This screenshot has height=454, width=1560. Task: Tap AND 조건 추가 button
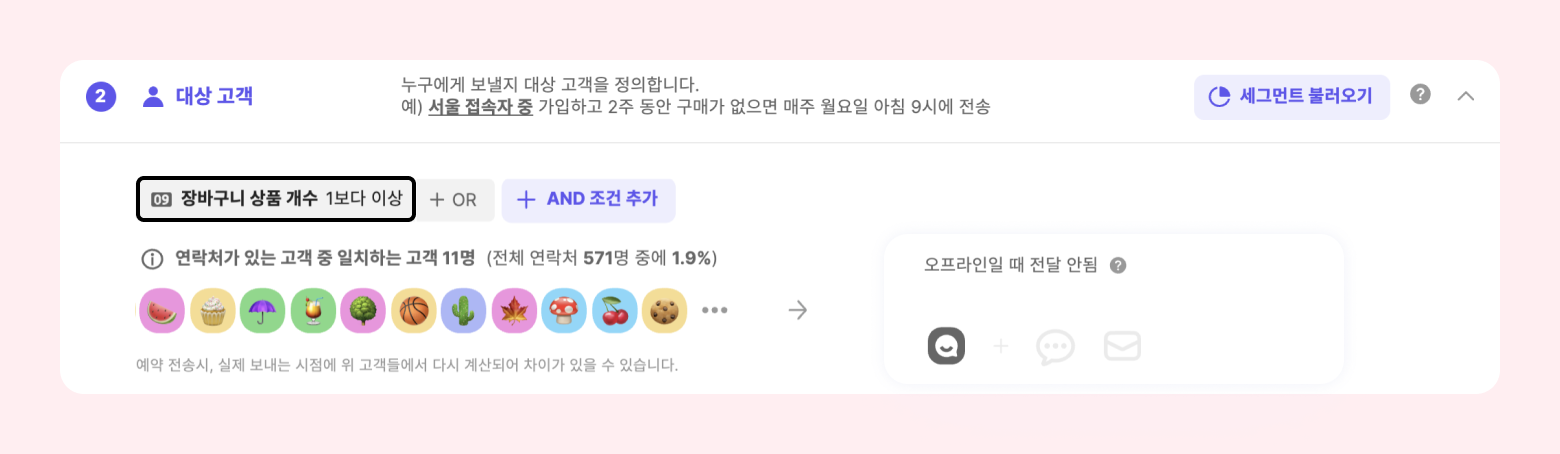pos(588,200)
